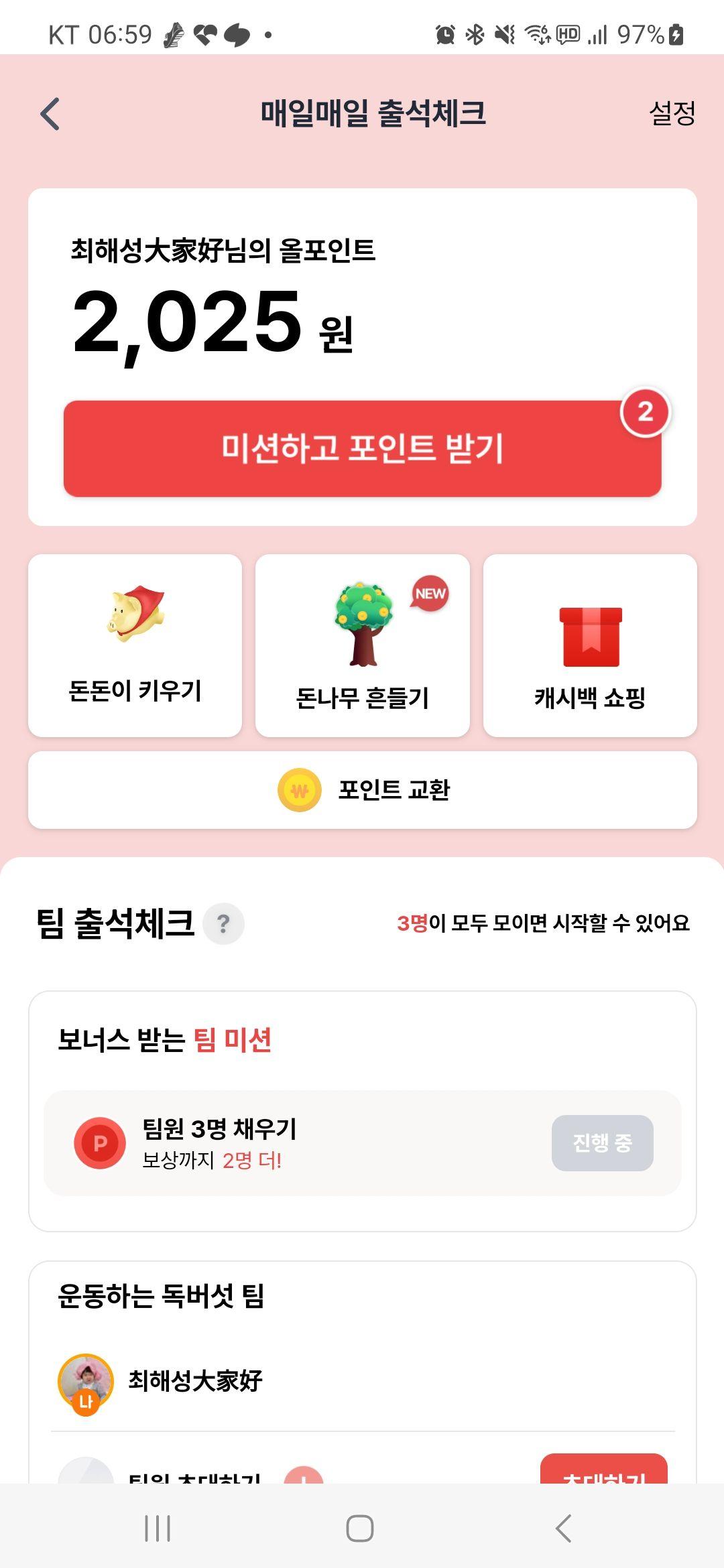
Task: Open 캐시백 쇼핑 card
Action: pyautogui.click(x=590, y=645)
